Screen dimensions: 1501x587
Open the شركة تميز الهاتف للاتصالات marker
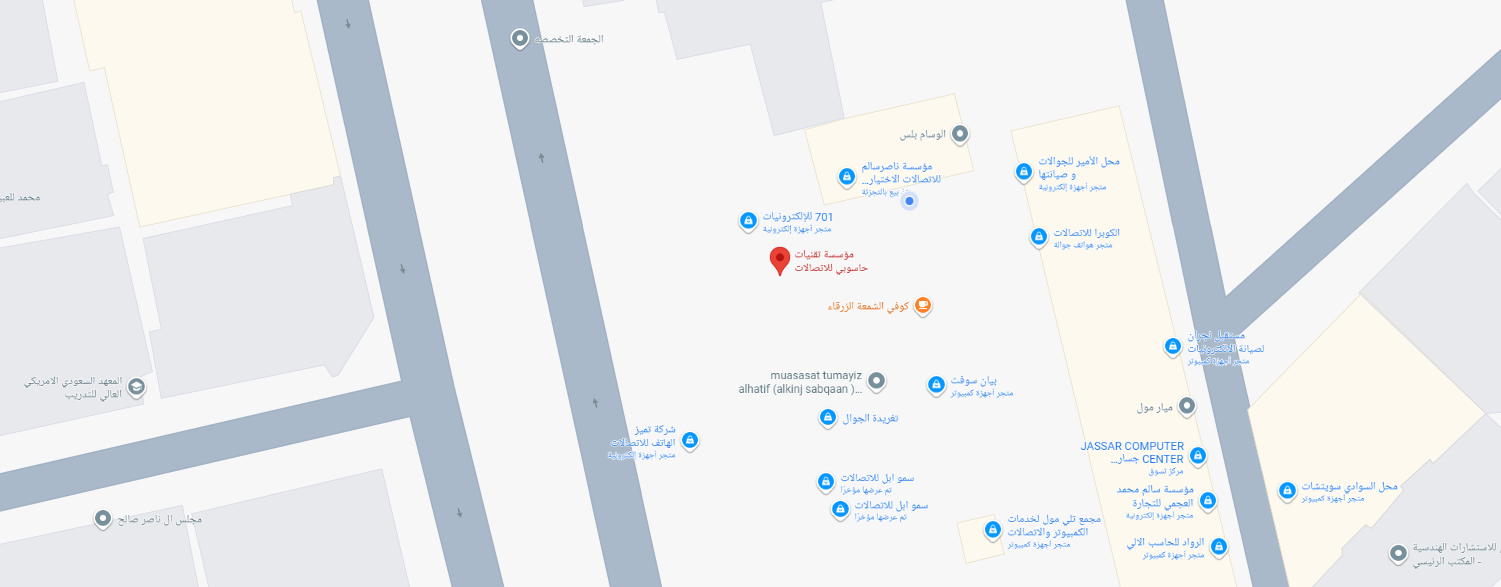(690, 440)
